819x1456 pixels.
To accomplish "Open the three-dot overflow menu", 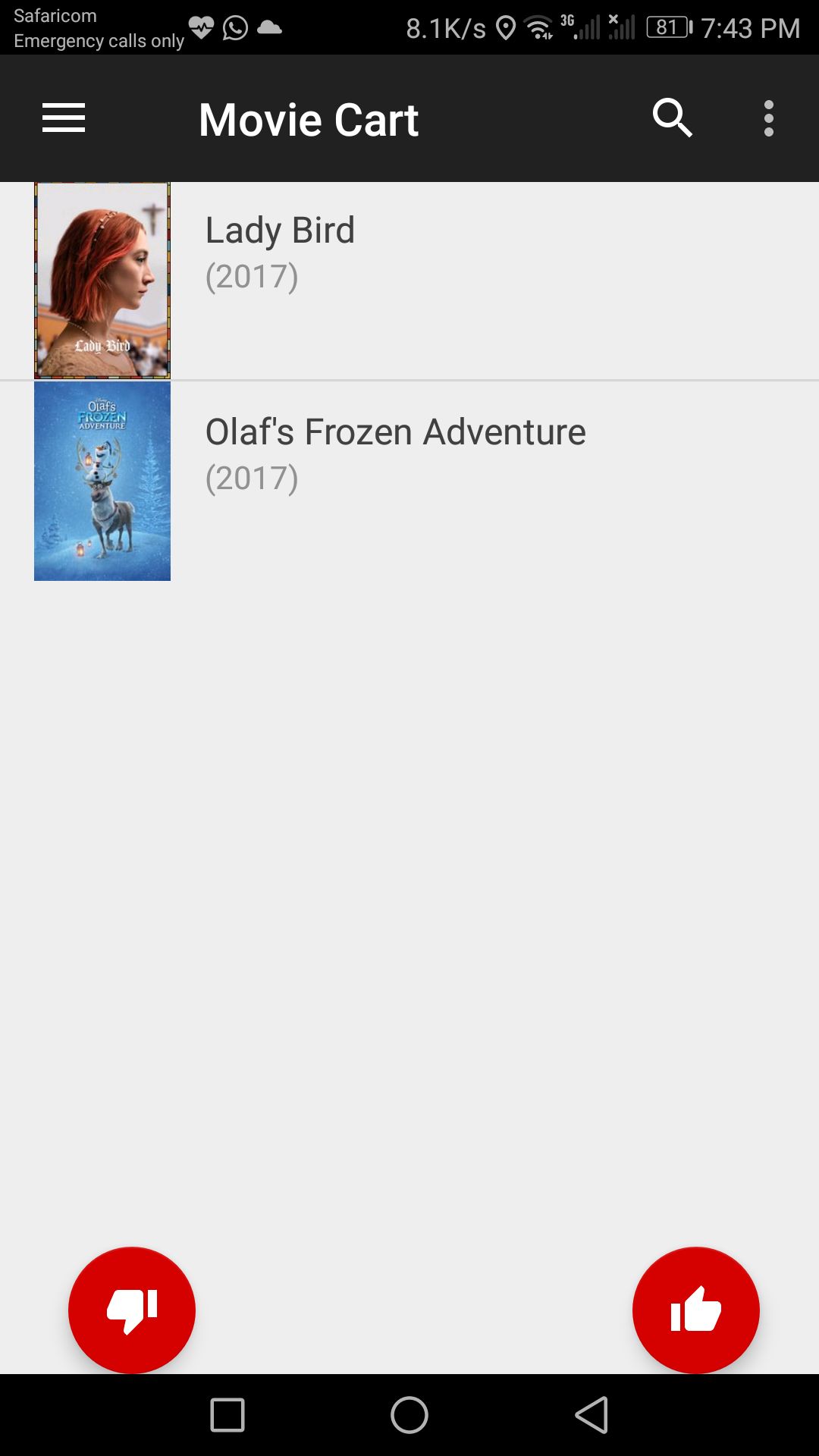I will point(768,118).
